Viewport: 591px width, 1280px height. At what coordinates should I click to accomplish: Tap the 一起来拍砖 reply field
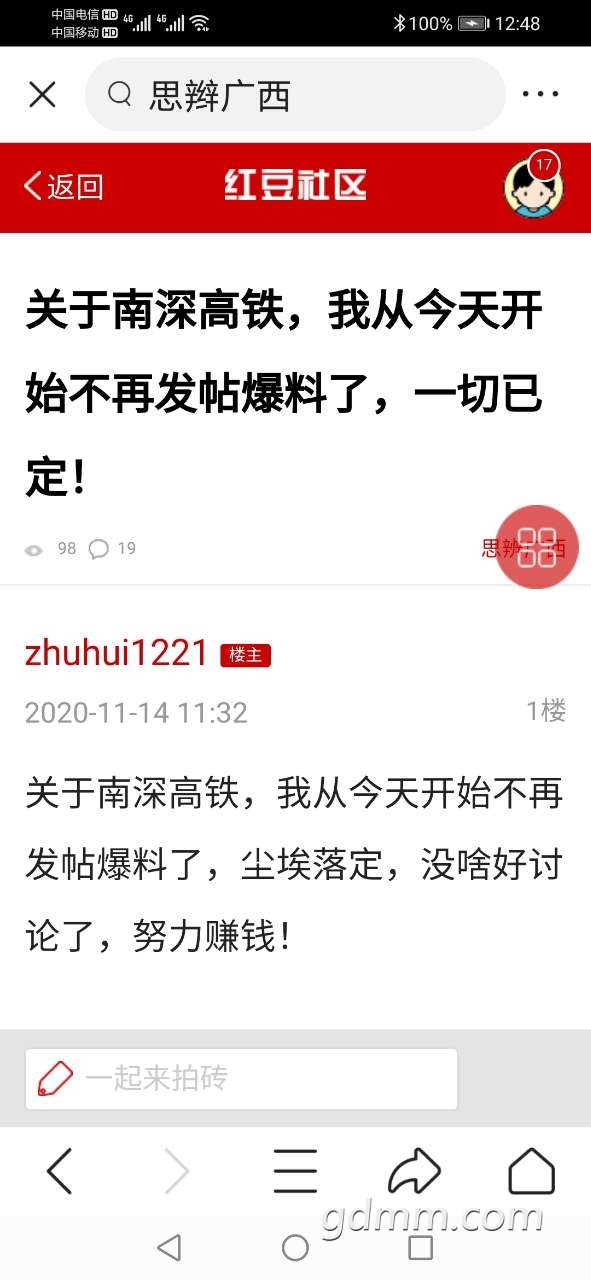click(x=241, y=1079)
